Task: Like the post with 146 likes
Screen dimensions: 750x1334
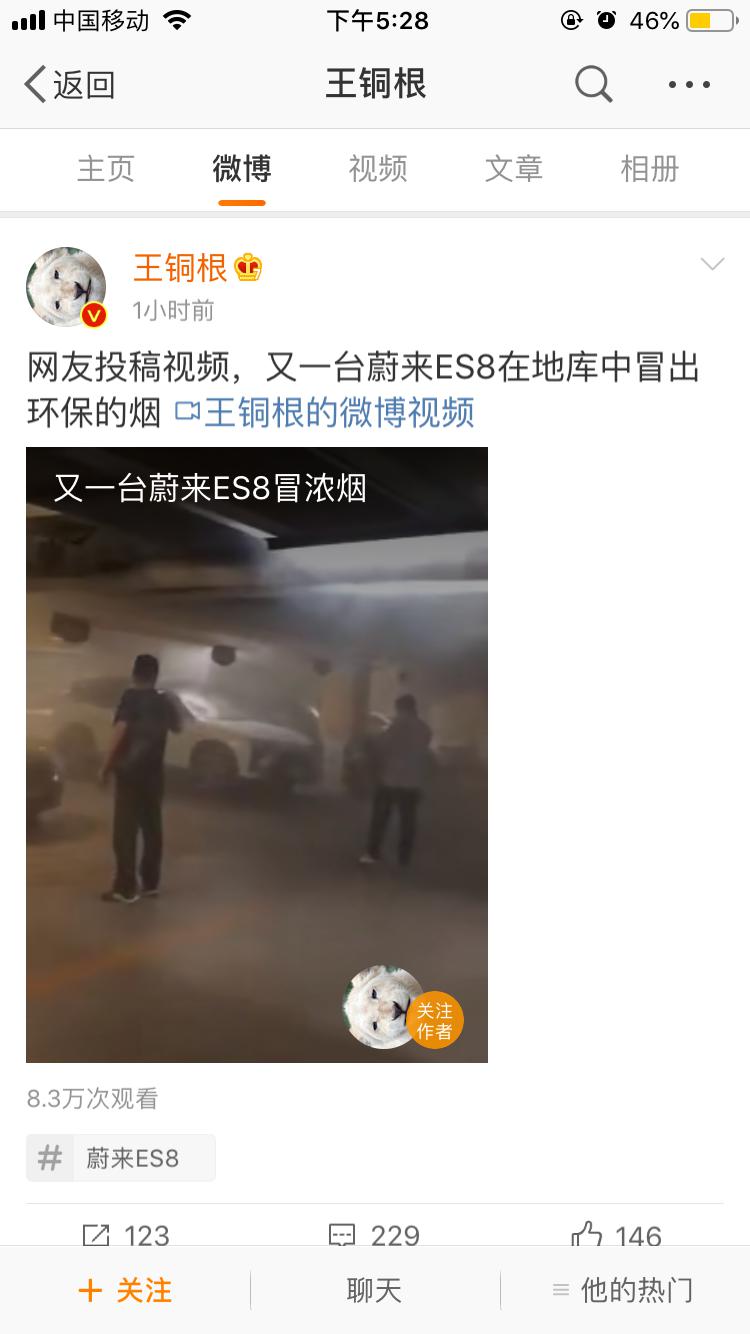Action: click(x=616, y=1236)
